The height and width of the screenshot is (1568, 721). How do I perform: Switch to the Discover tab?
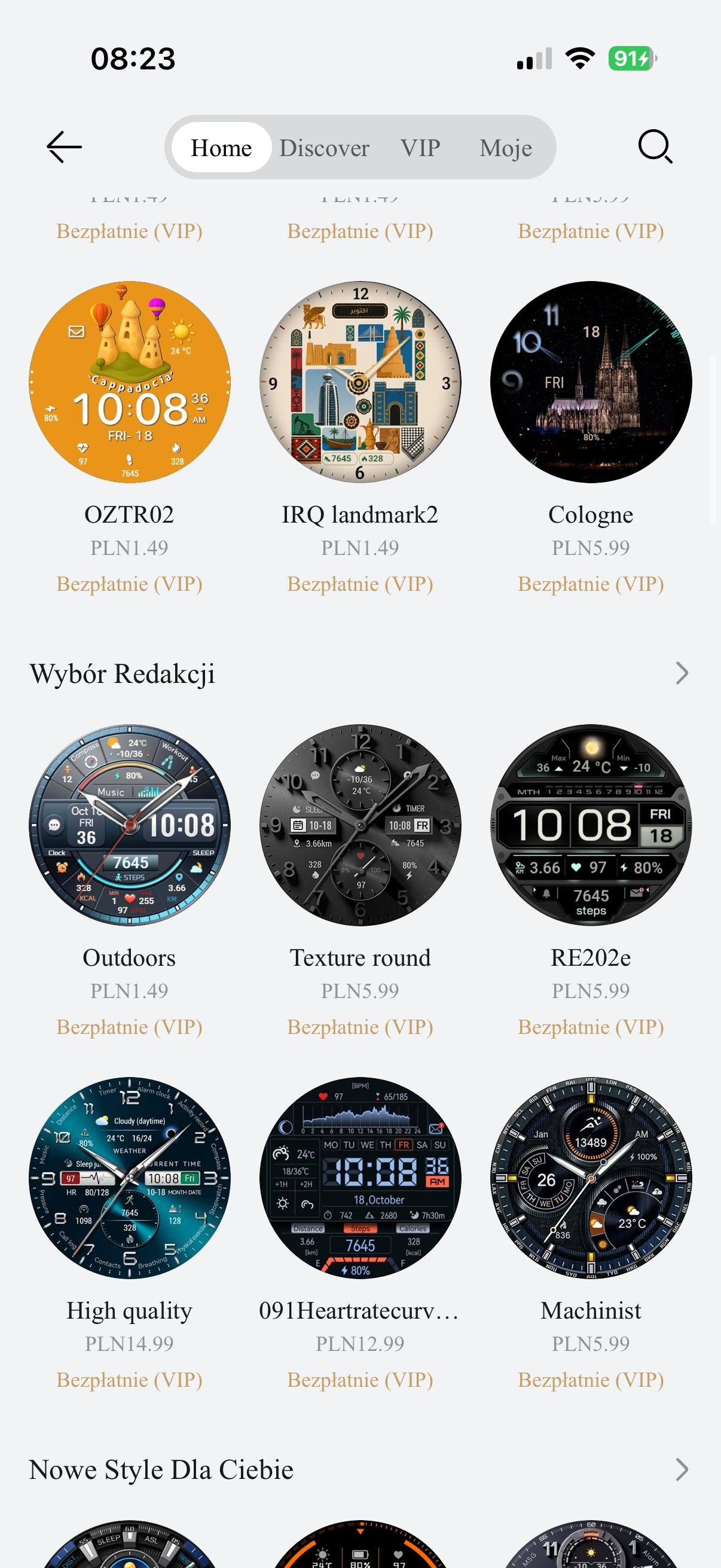coord(324,148)
